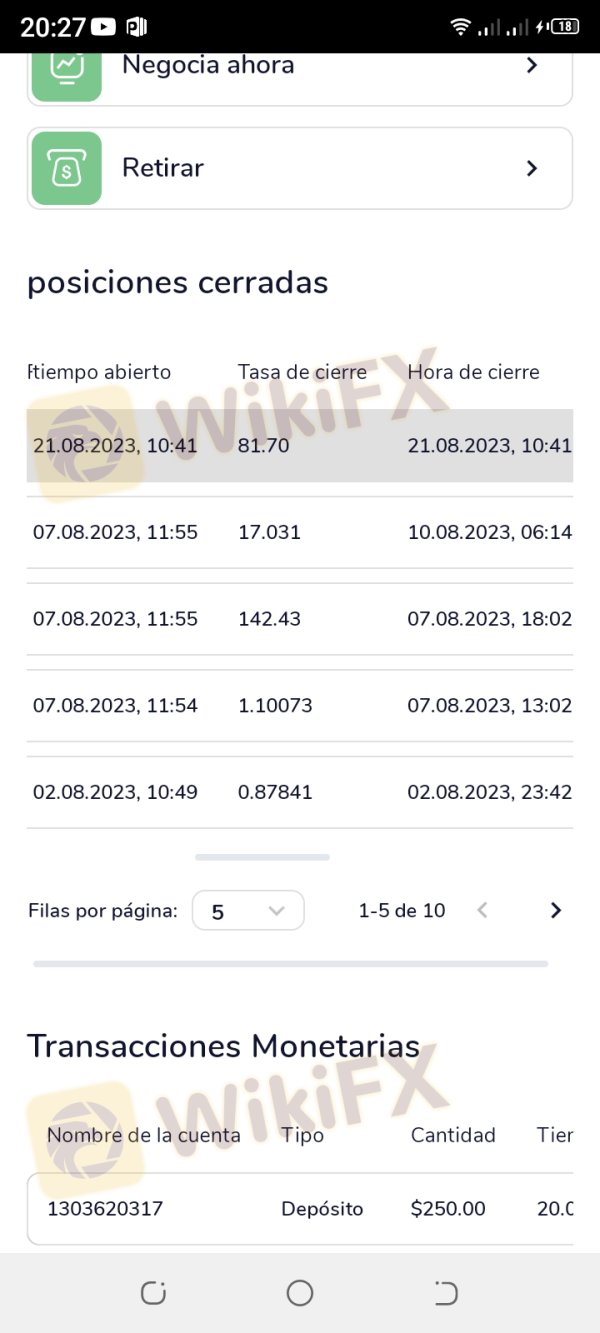The image size is (600, 1333).
Task: Select the closed position with rate 1.10073
Action: click(x=300, y=706)
